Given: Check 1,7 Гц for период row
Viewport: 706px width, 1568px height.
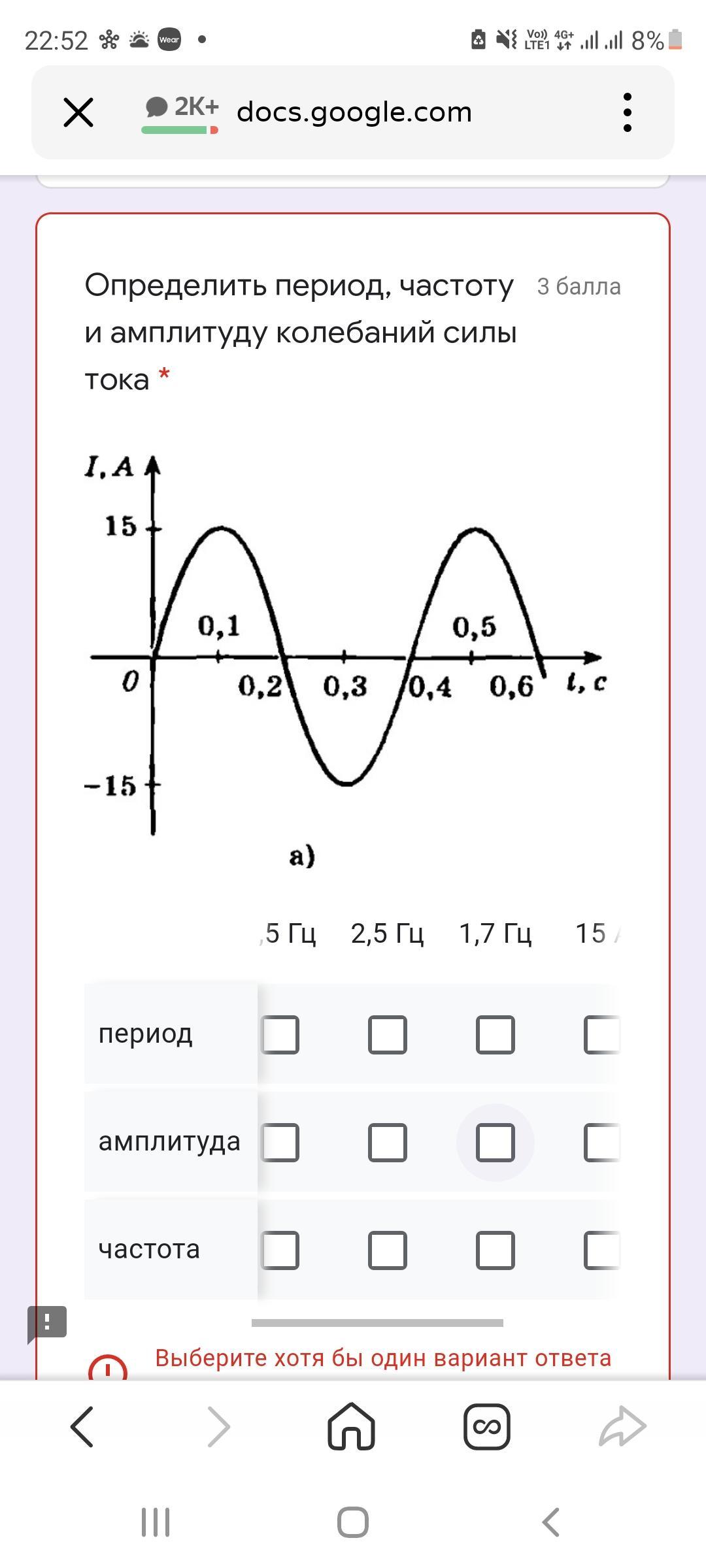Looking at the screenshot, I should (495, 1034).
